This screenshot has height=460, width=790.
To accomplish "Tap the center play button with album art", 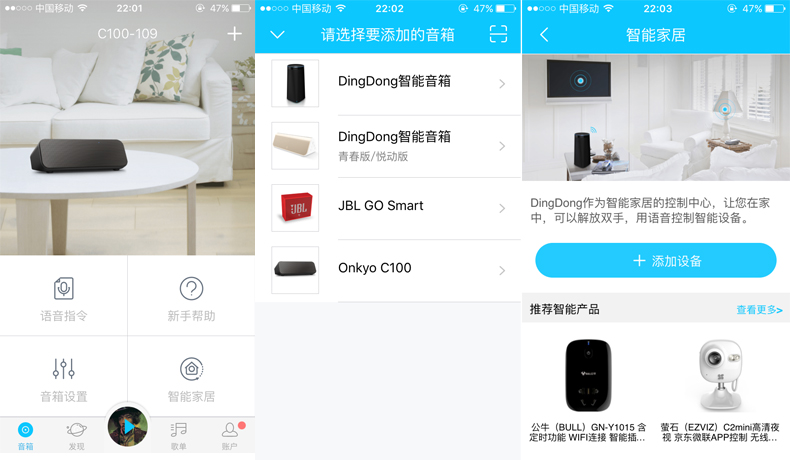I will pos(128,427).
